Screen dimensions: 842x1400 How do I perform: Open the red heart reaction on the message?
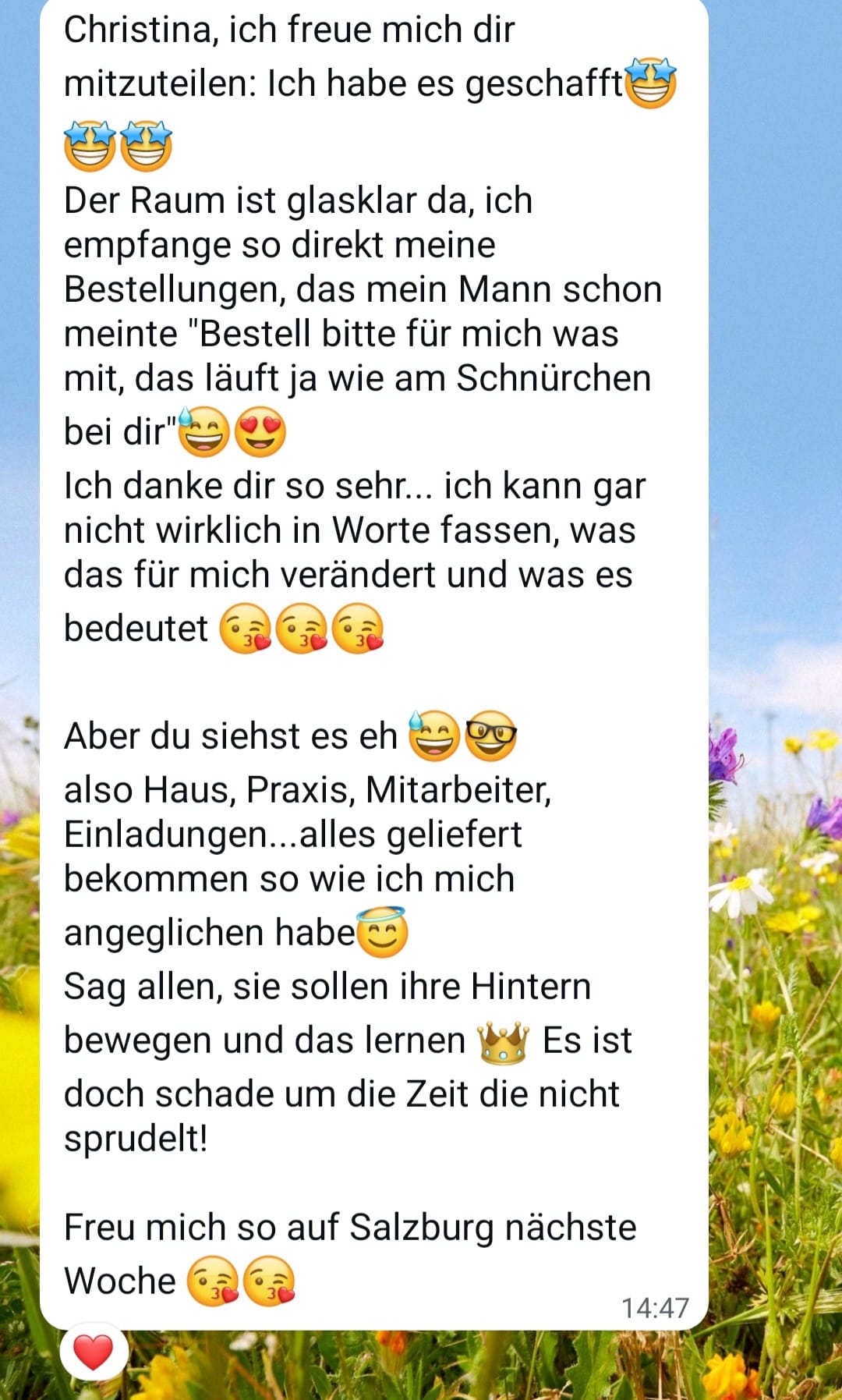pyautogui.click(x=94, y=1352)
